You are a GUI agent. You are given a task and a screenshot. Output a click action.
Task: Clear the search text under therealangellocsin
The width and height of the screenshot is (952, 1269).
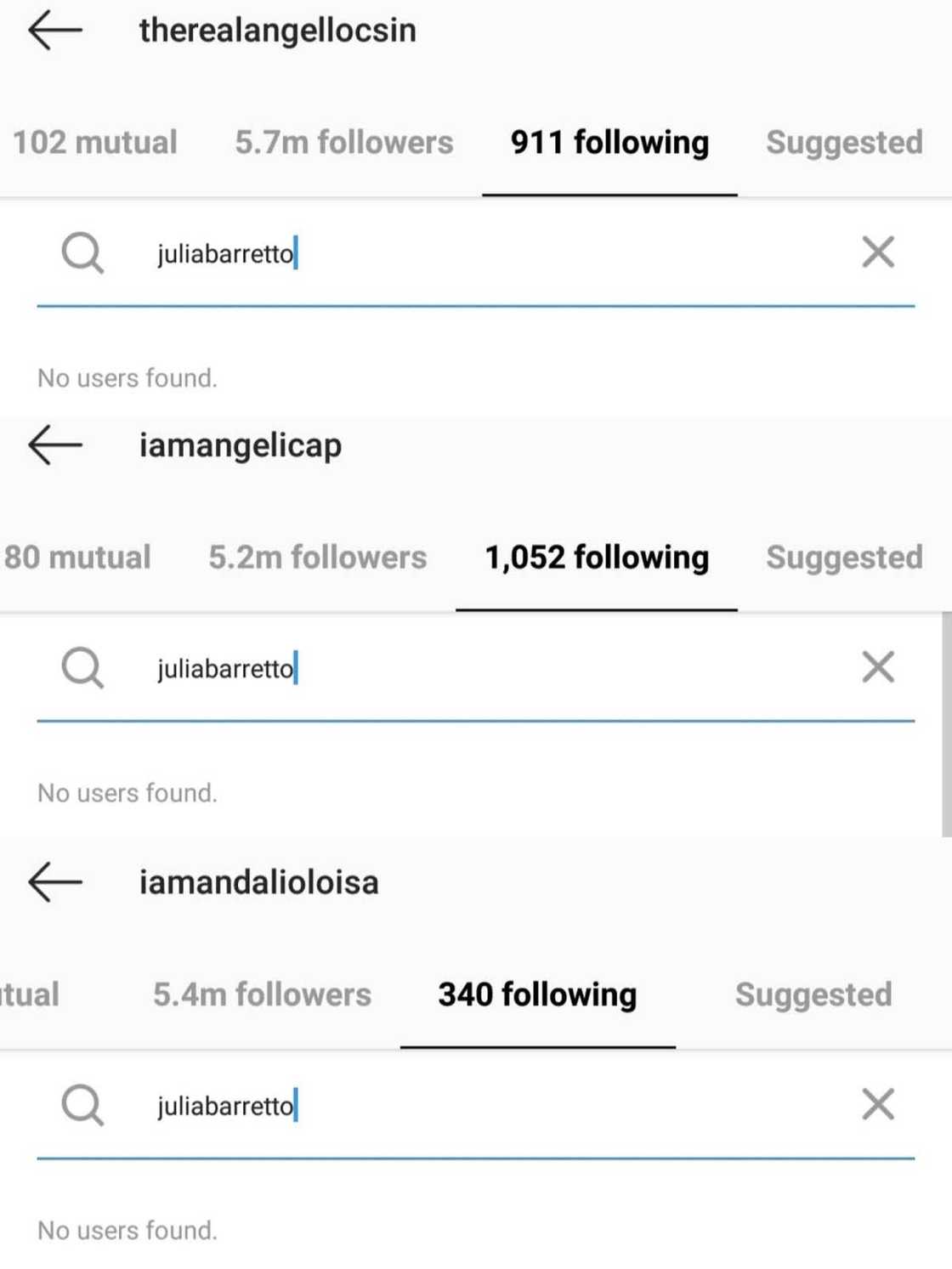(877, 252)
